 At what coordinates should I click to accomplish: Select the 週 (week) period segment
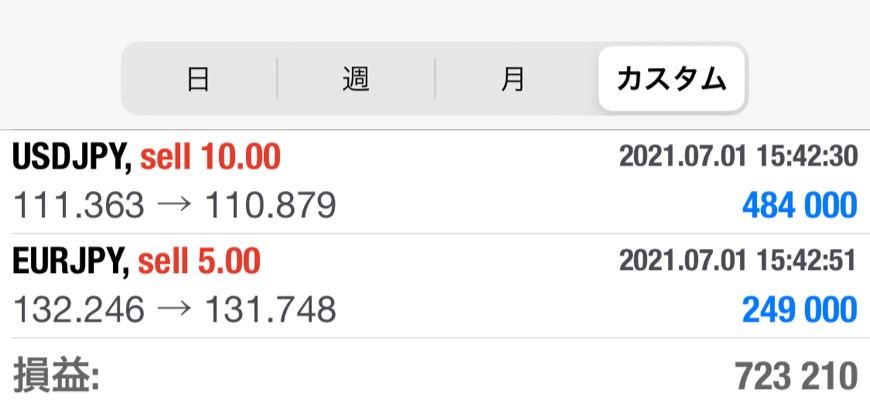[x=356, y=79]
